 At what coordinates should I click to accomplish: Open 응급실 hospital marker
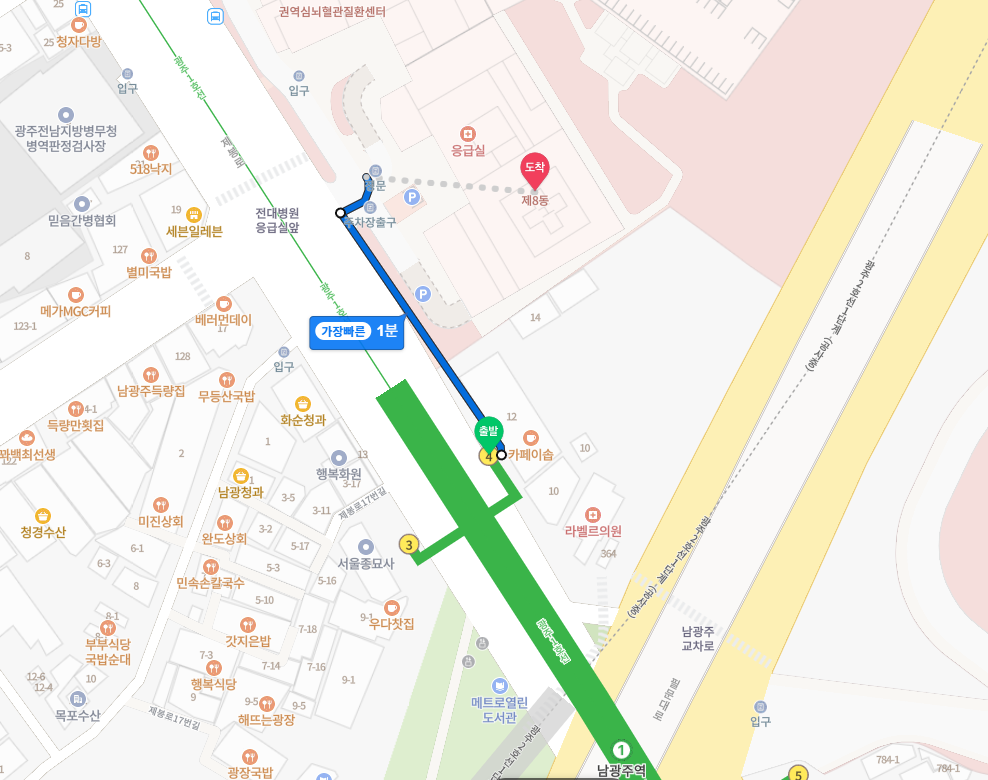(x=467, y=134)
